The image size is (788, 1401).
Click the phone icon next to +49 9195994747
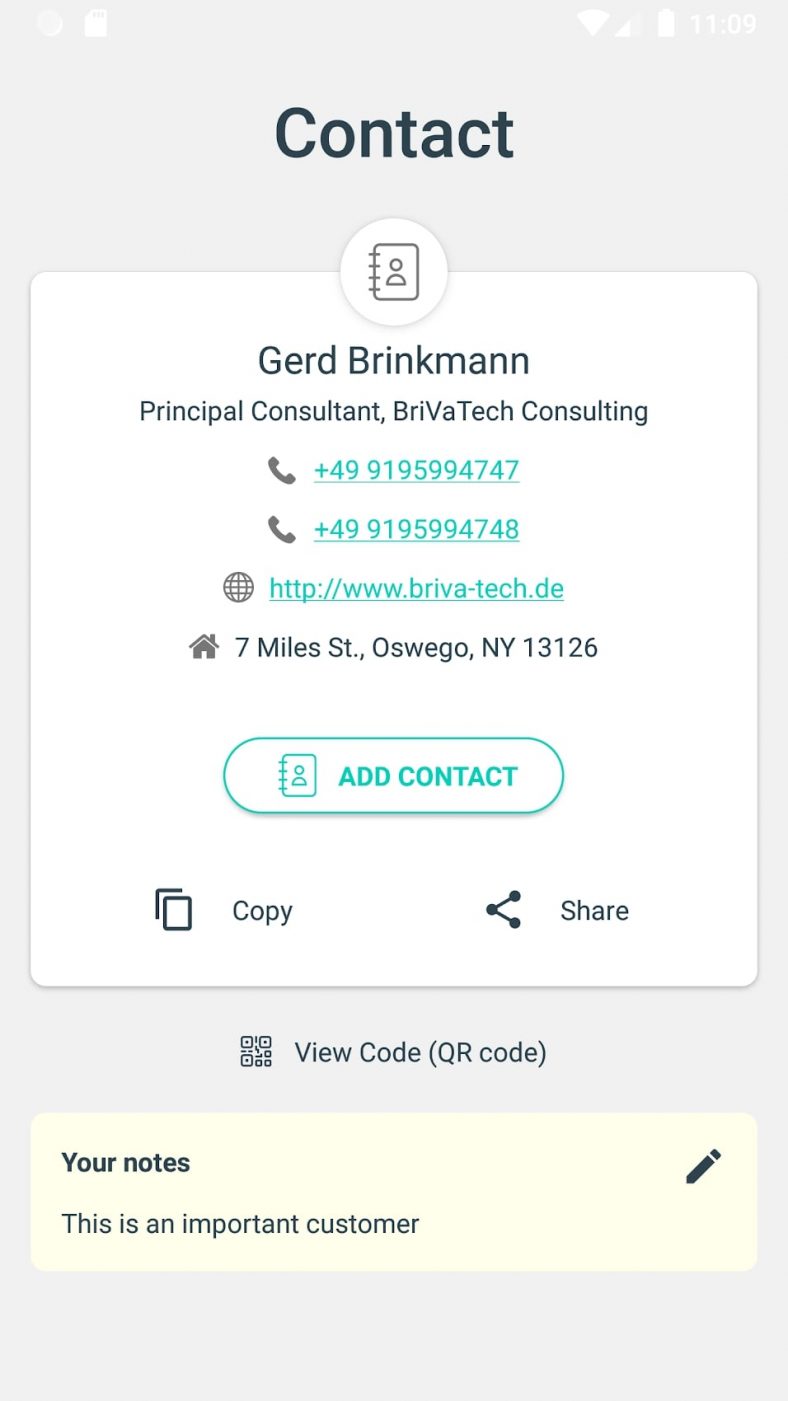283,470
